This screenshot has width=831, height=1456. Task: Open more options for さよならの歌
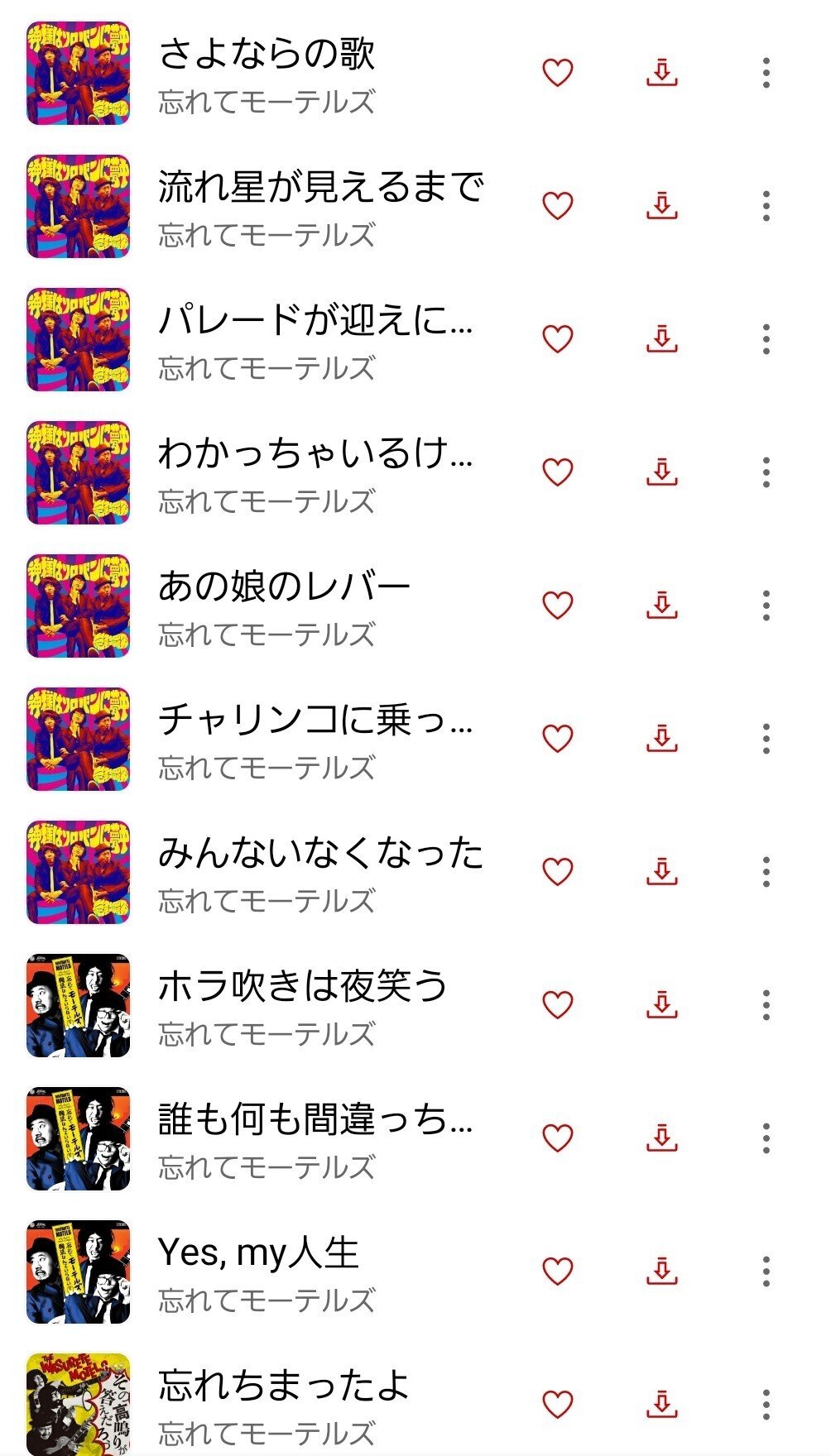pos(766,73)
